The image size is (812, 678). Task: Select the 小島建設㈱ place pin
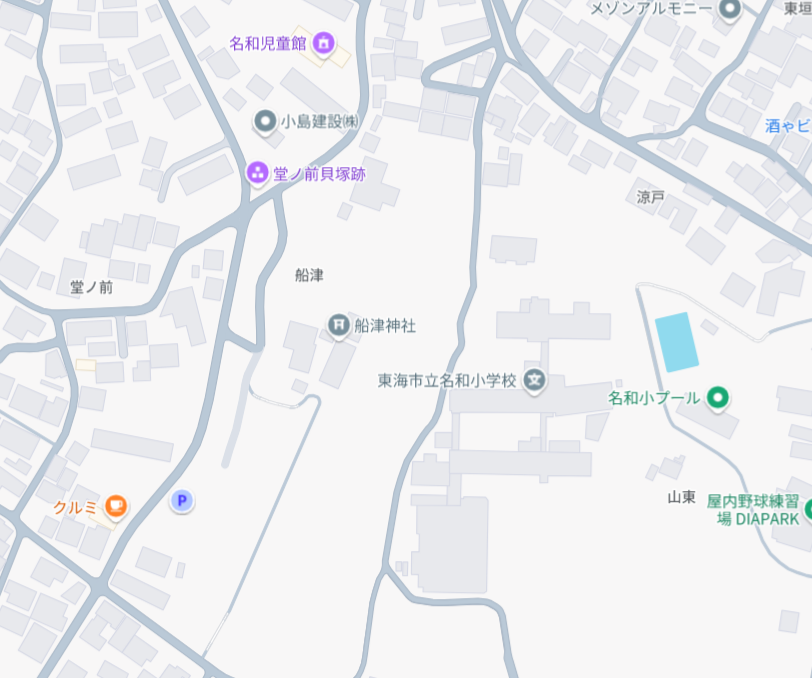(x=265, y=122)
